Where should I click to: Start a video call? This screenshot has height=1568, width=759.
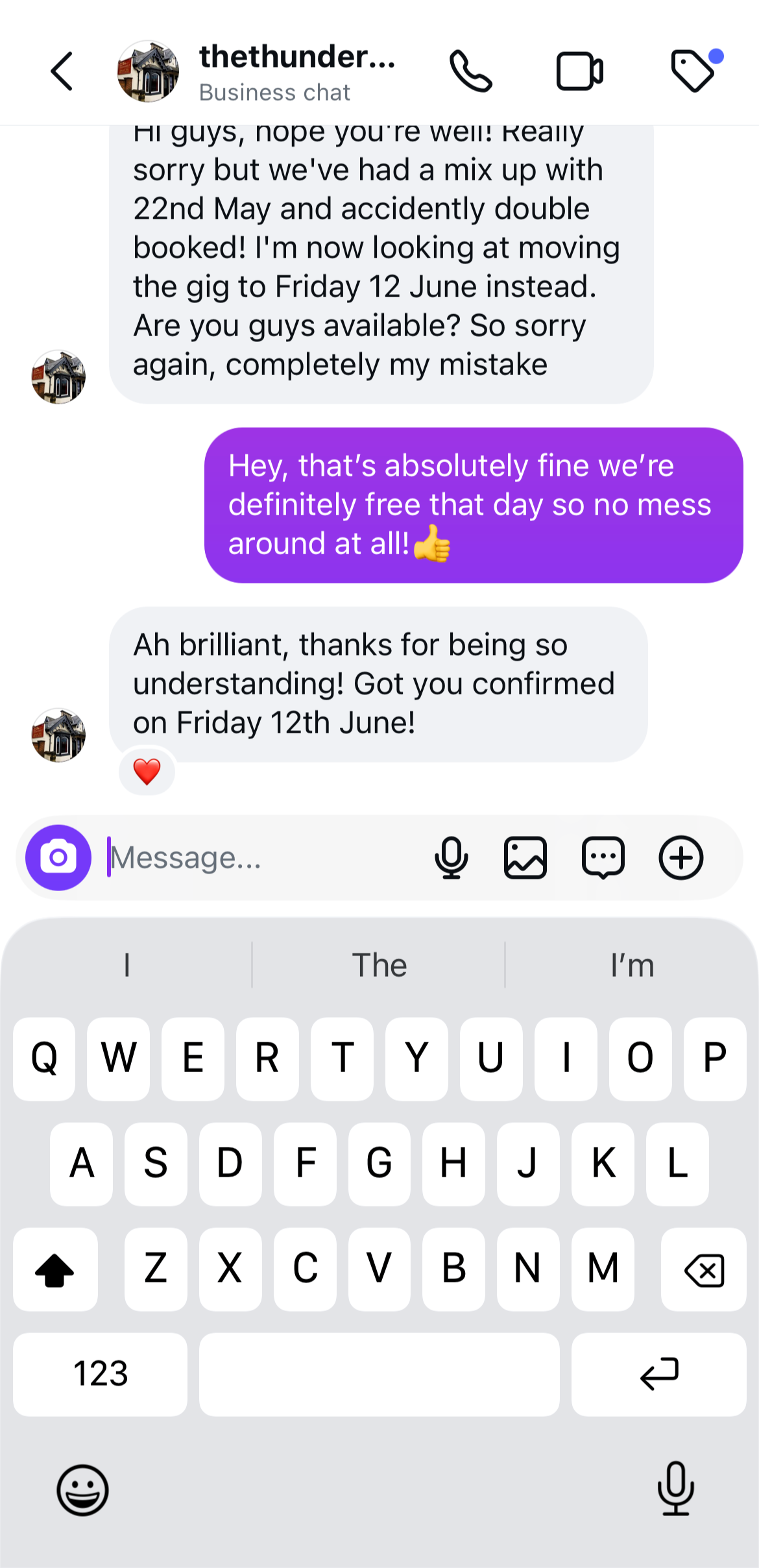pyautogui.click(x=580, y=71)
